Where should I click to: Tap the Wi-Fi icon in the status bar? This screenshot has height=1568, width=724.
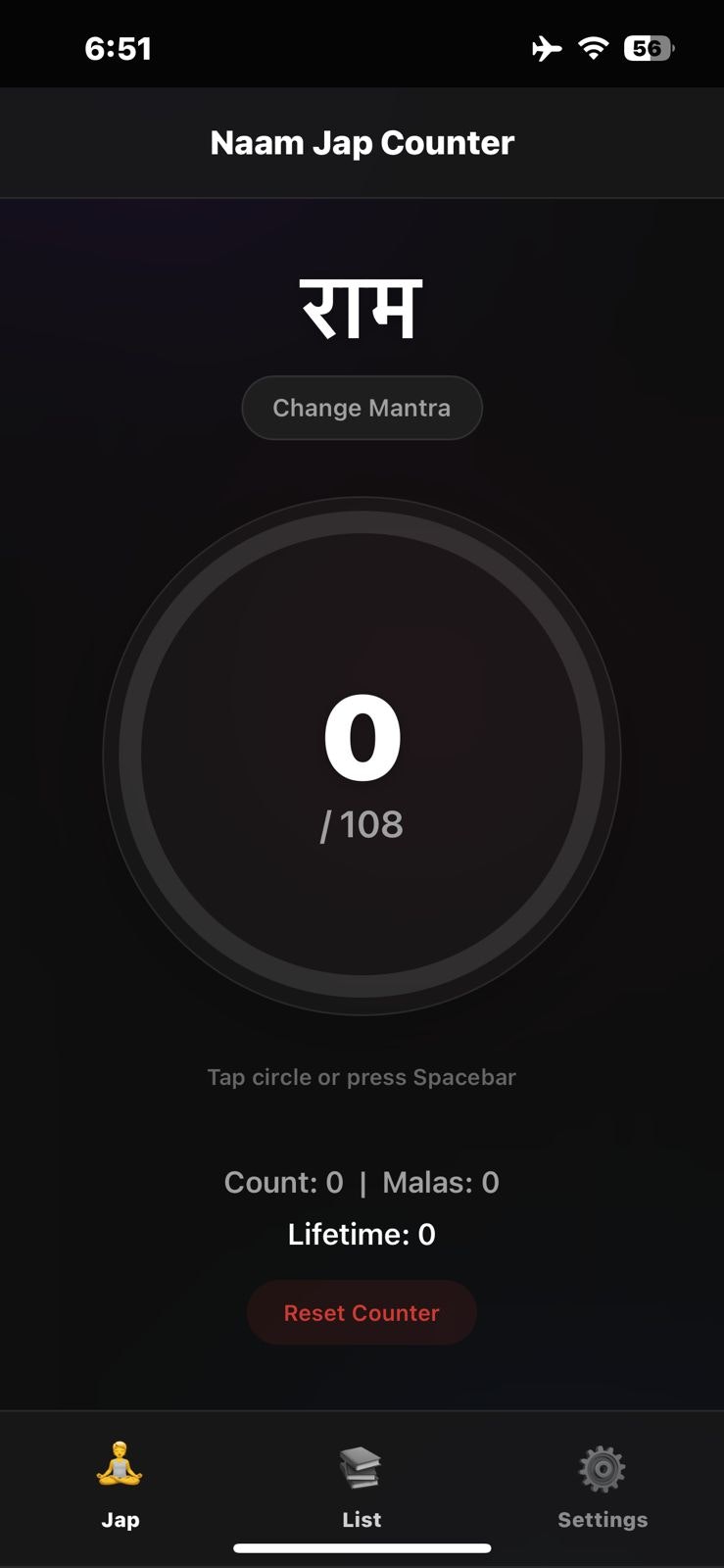tap(595, 47)
